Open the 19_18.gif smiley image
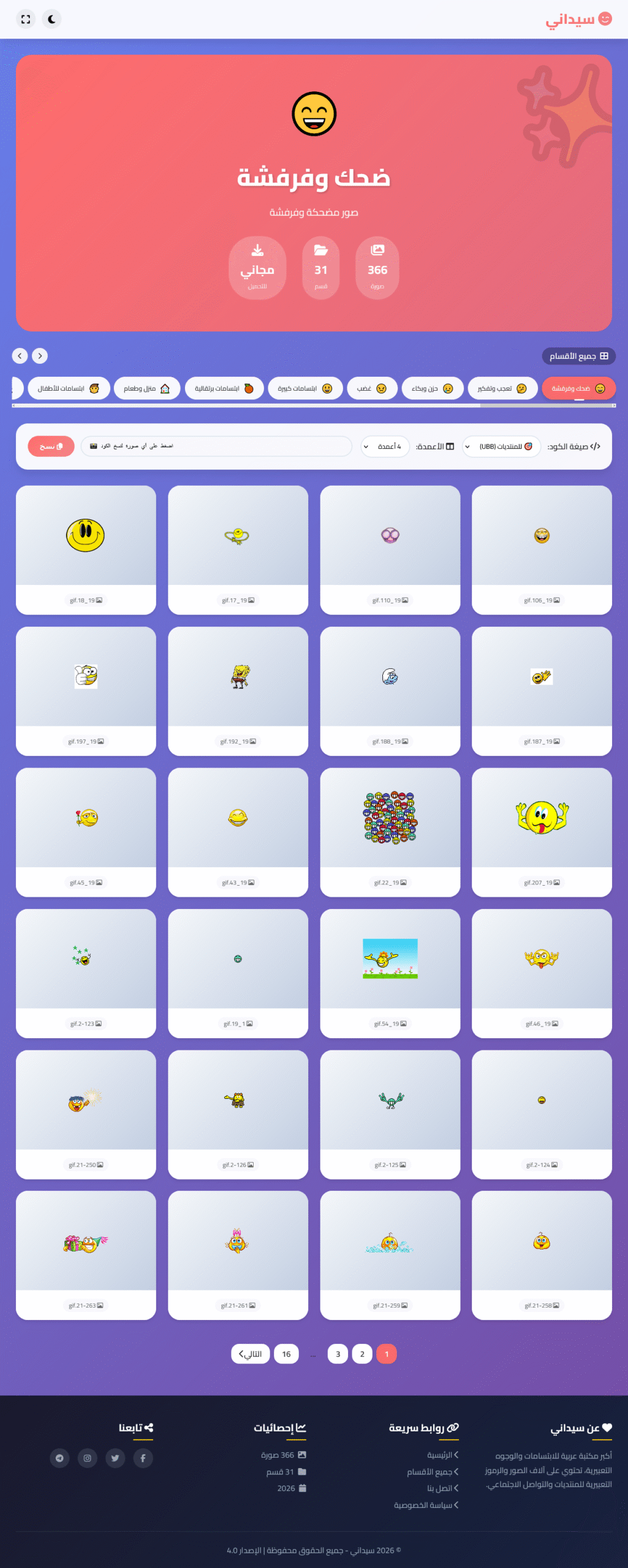This screenshot has height=1568, width=628. (x=86, y=536)
